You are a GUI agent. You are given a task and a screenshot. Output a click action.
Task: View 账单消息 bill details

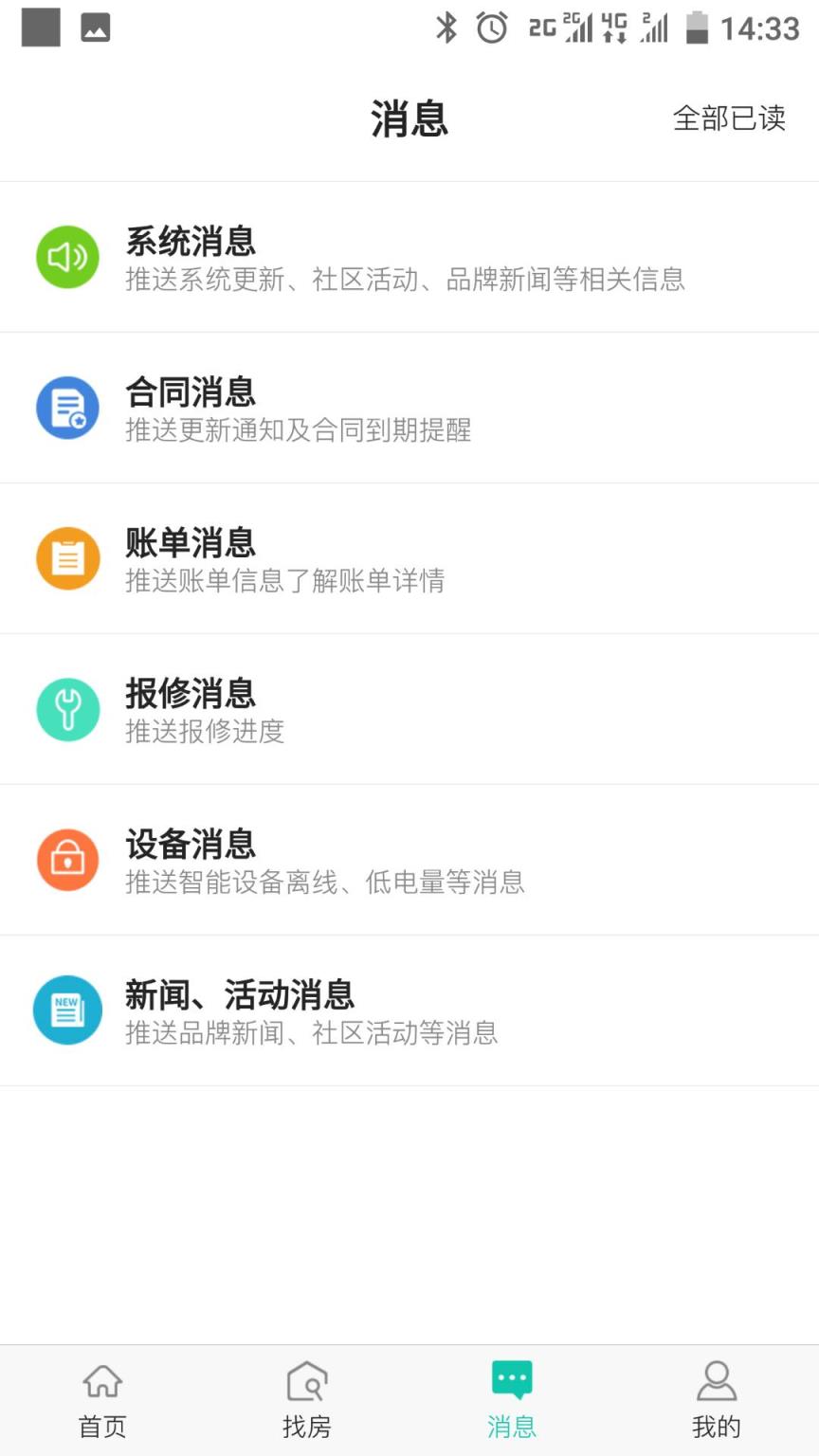click(x=379, y=558)
